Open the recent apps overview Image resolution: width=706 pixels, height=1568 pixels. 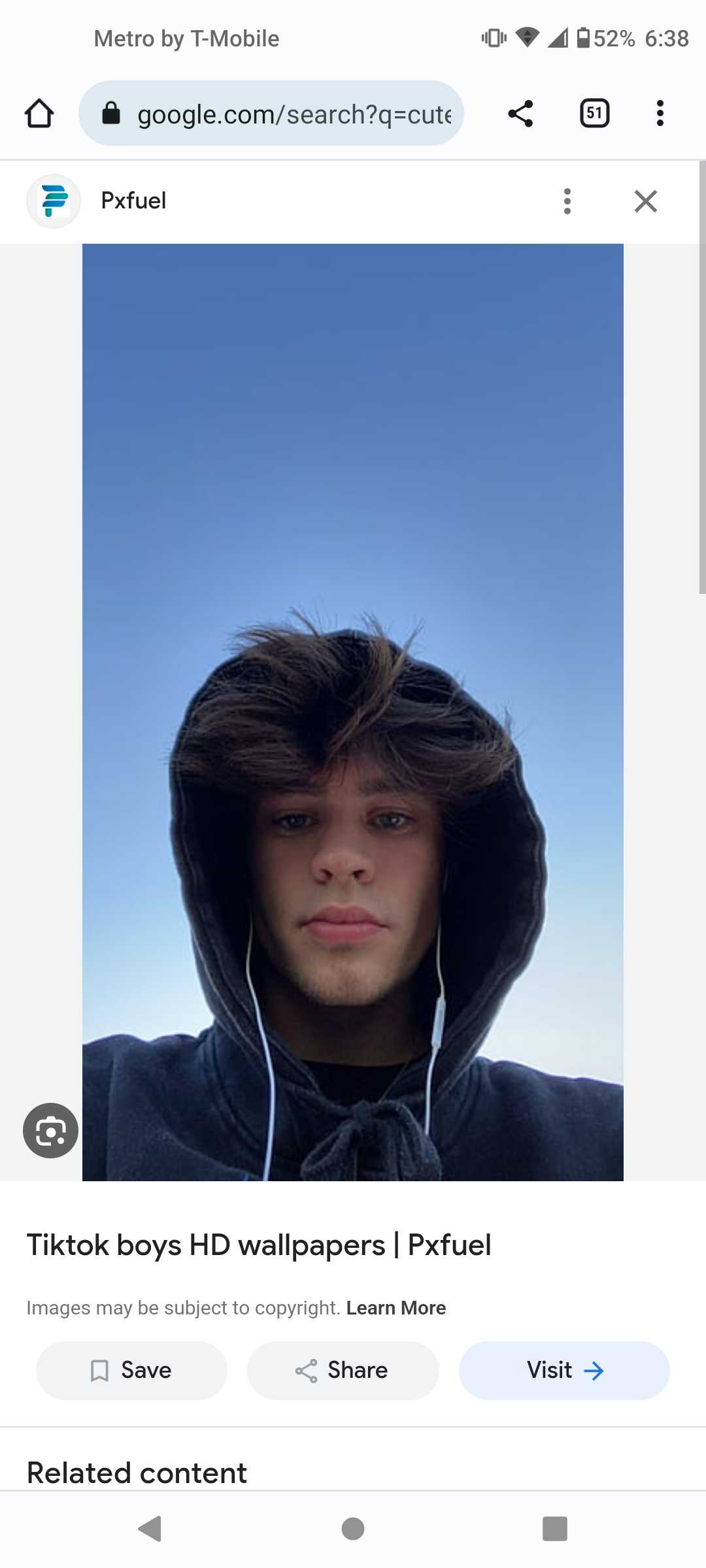pos(555,1529)
